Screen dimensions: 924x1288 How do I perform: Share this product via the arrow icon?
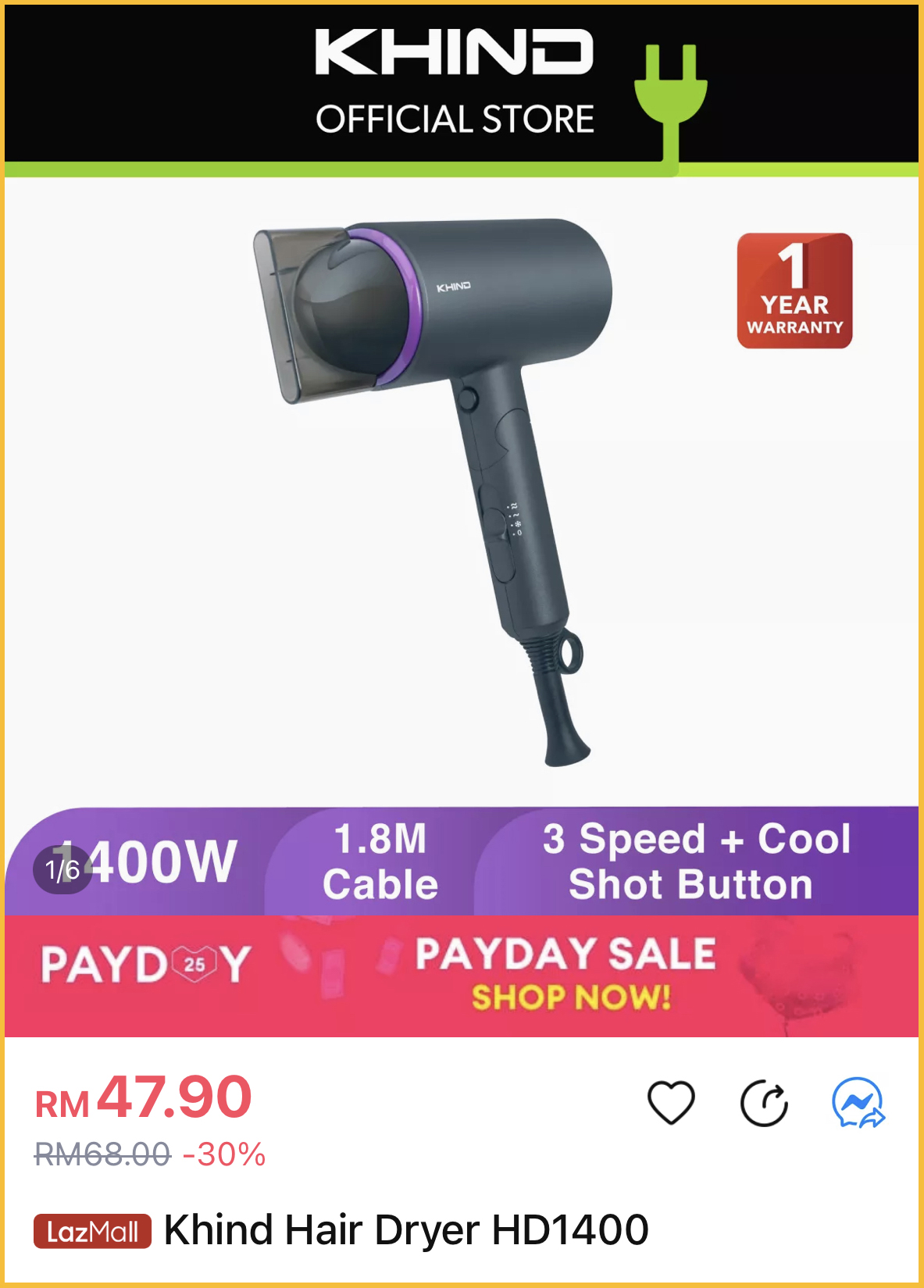pyautogui.click(x=764, y=1103)
